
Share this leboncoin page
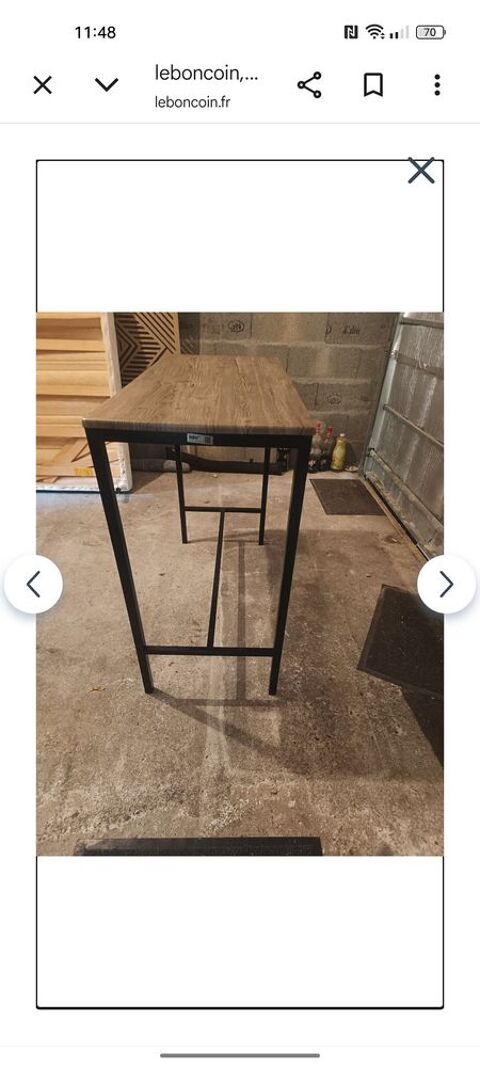pyautogui.click(x=309, y=85)
